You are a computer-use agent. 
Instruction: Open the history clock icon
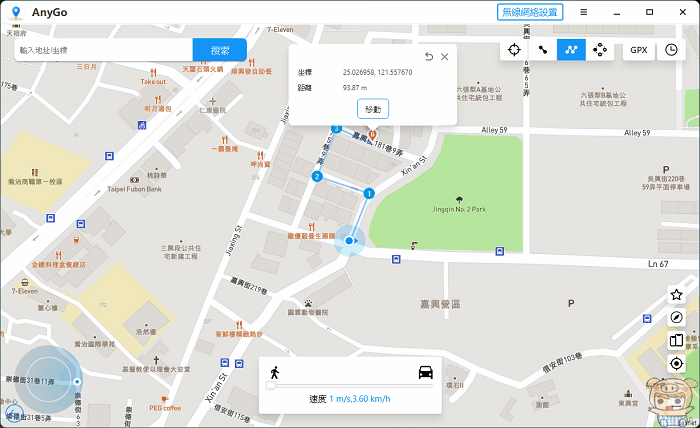click(670, 49)
